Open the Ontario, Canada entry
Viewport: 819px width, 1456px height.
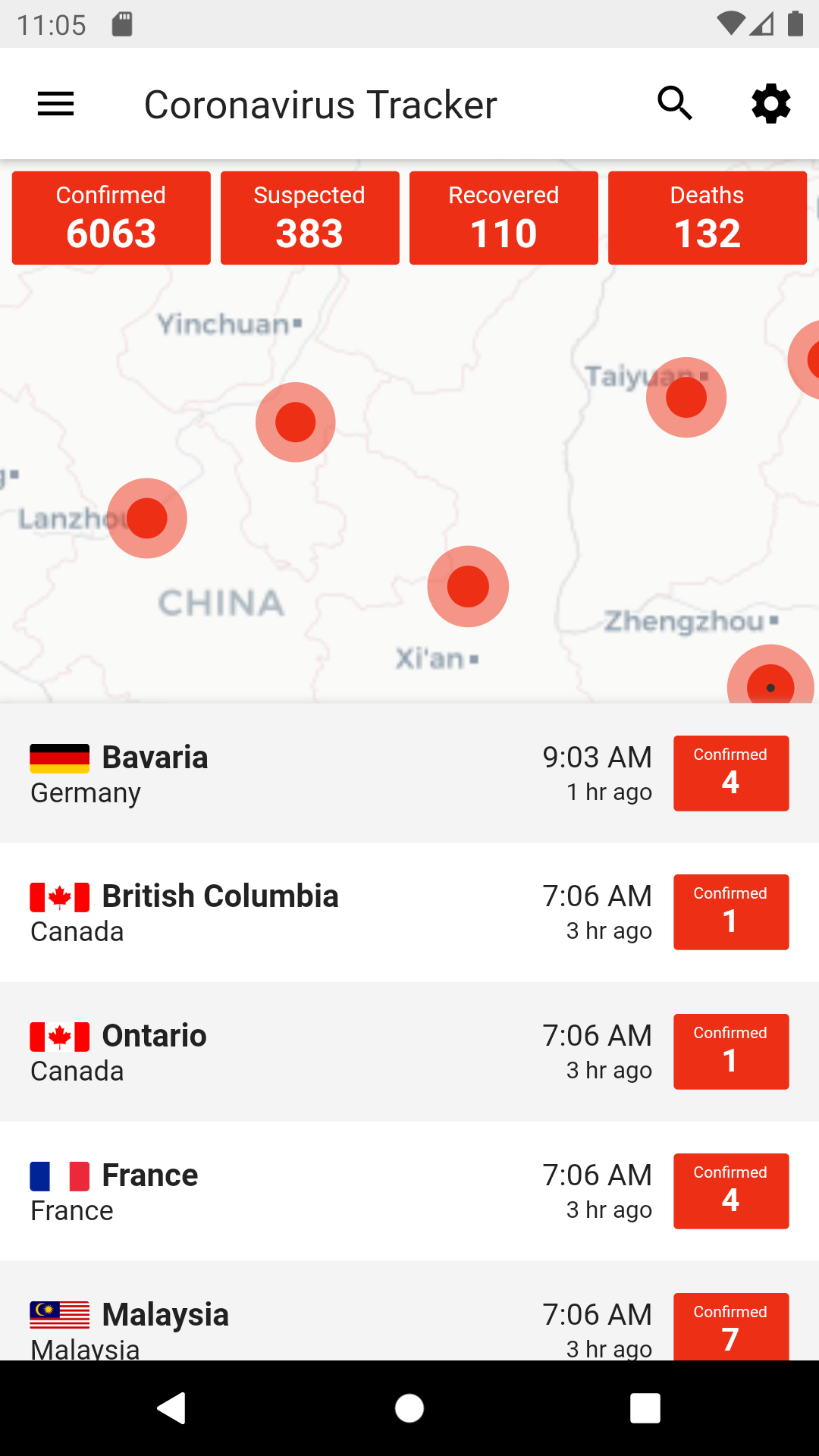click(x=409, y=1052)
